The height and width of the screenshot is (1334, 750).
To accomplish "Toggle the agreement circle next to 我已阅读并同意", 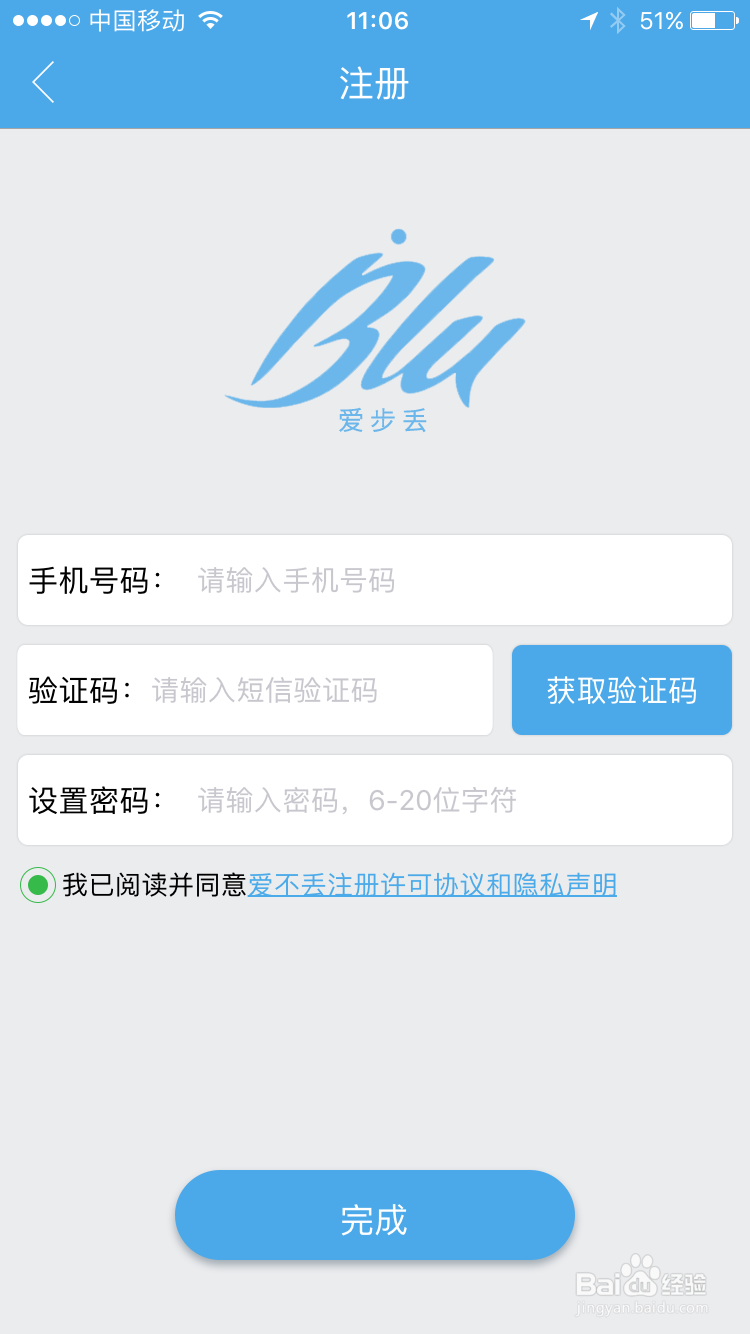I will (36, 886).
